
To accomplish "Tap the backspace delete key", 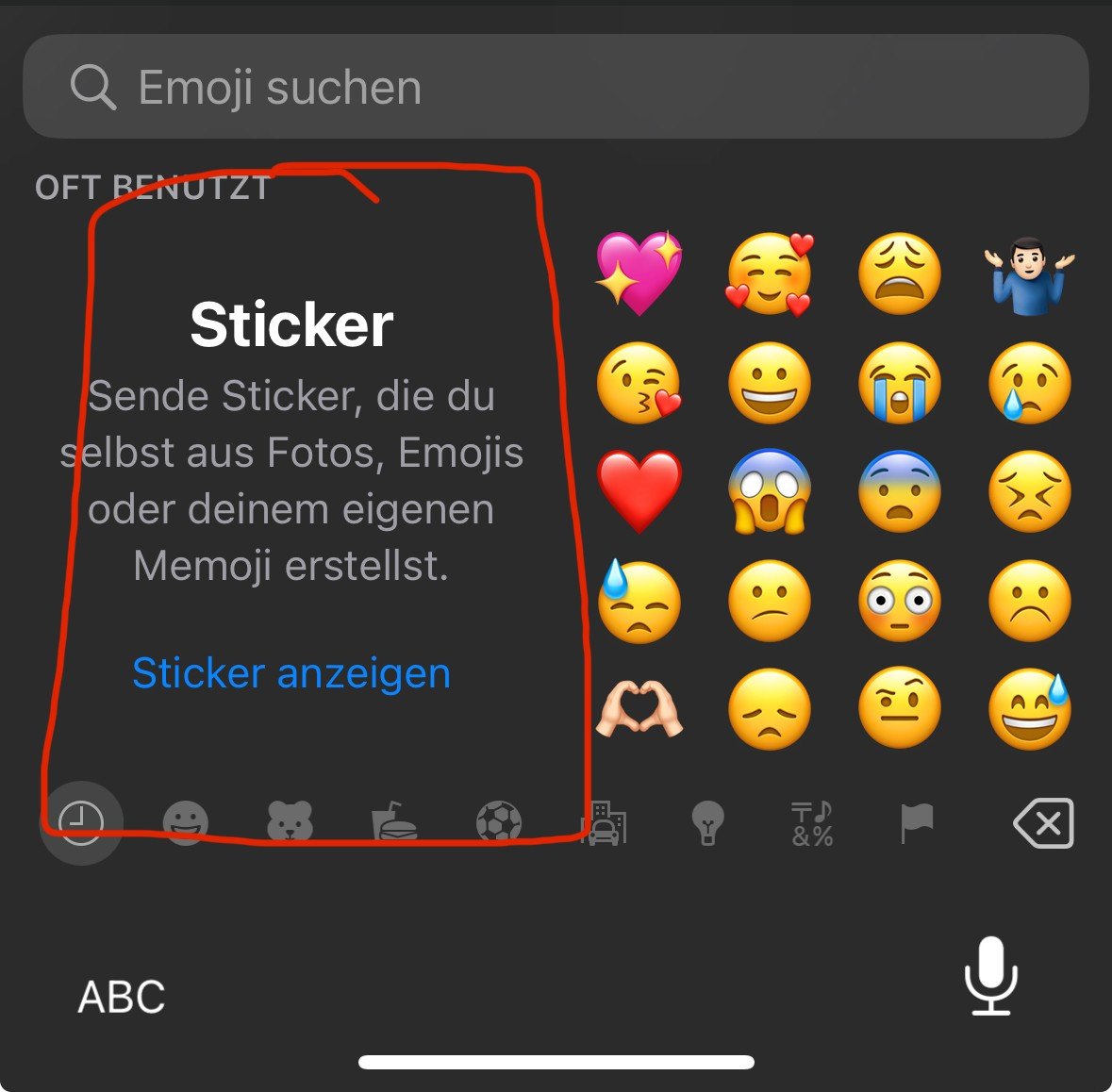I will (1043, 822).
